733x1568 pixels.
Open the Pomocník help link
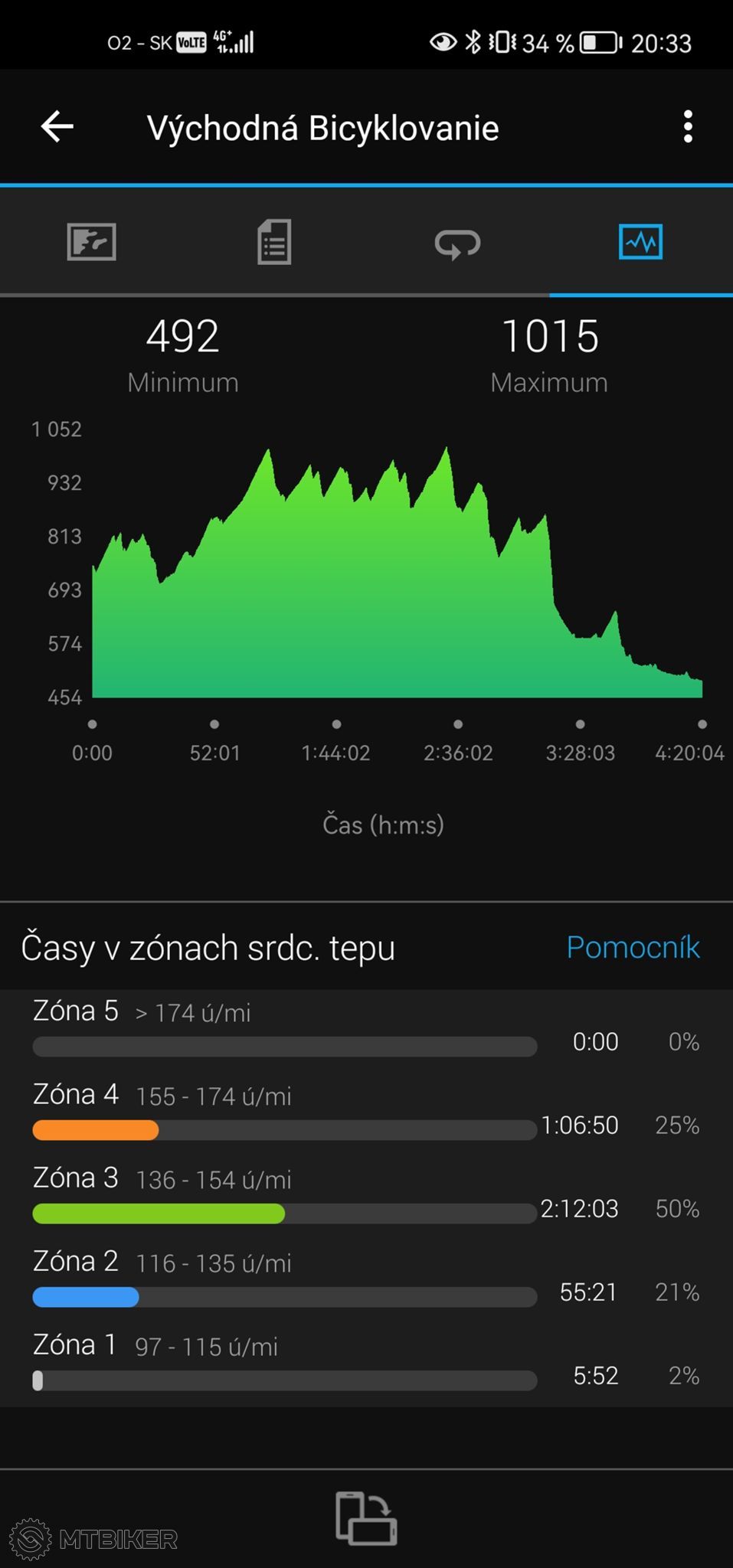[633, 947]
